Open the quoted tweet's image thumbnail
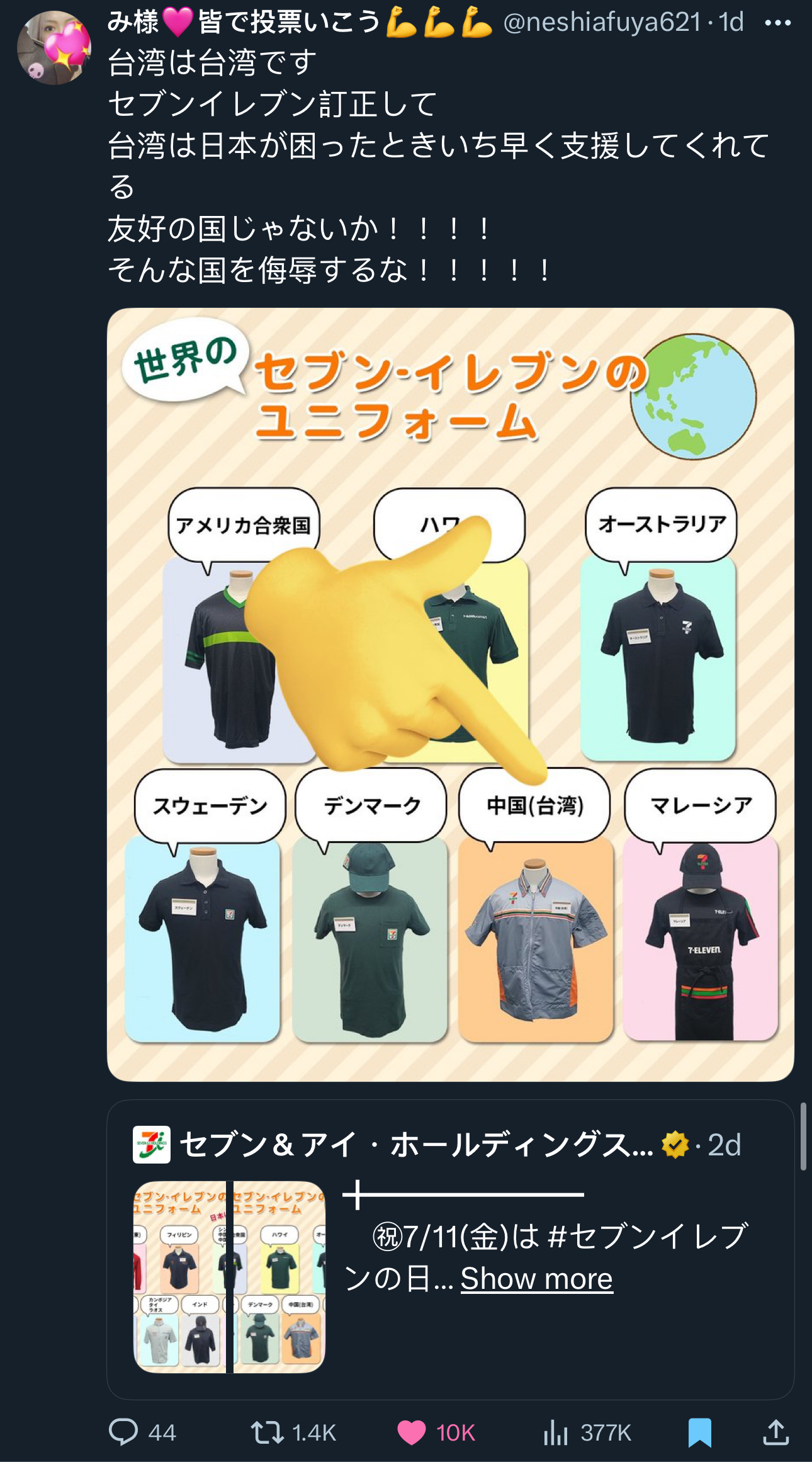 tap(229, 1277)
